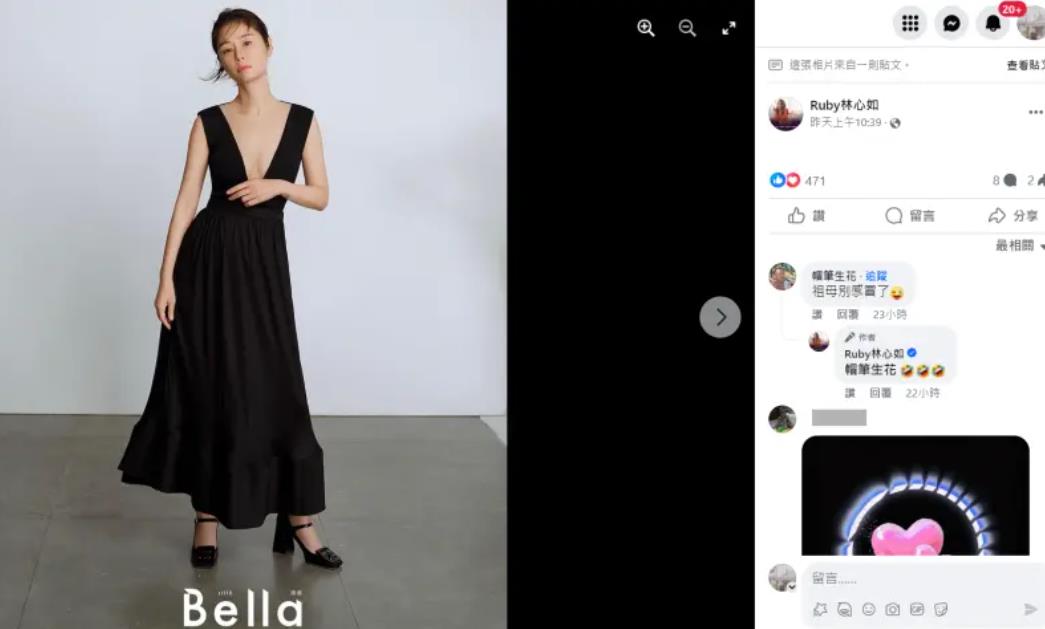Open the post's three-dot options menu

pos(1035,112)
